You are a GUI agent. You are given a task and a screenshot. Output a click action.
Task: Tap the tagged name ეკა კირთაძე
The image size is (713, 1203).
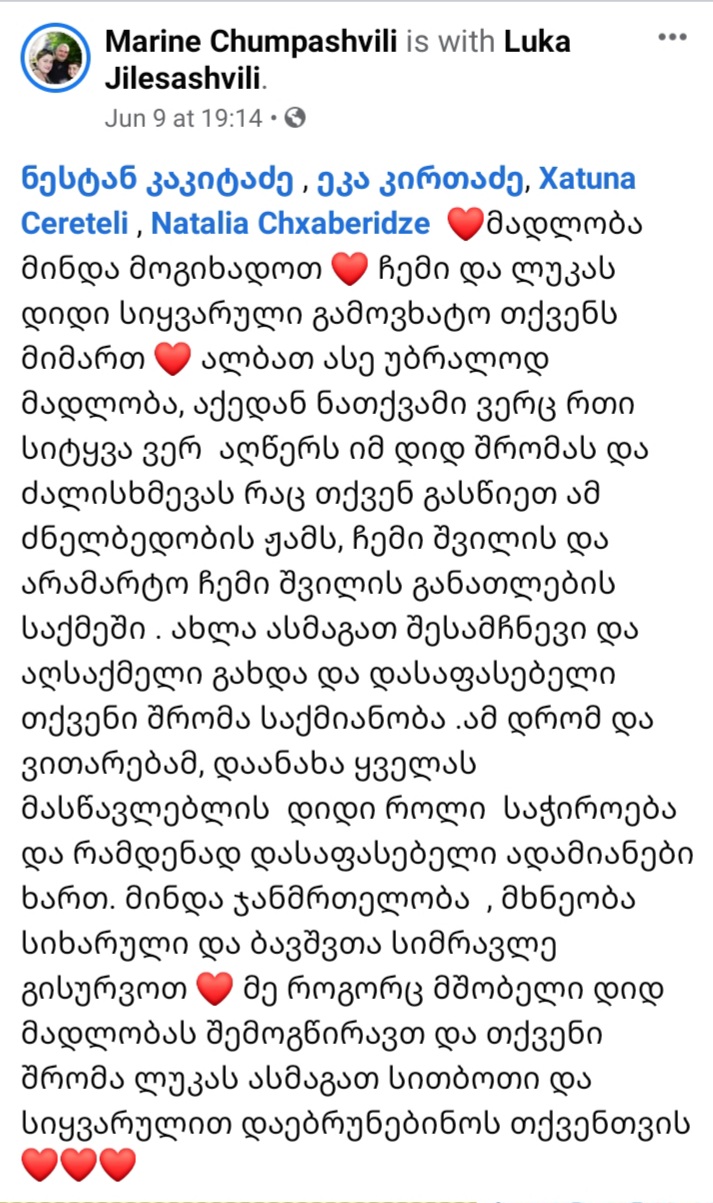point(419,181)
